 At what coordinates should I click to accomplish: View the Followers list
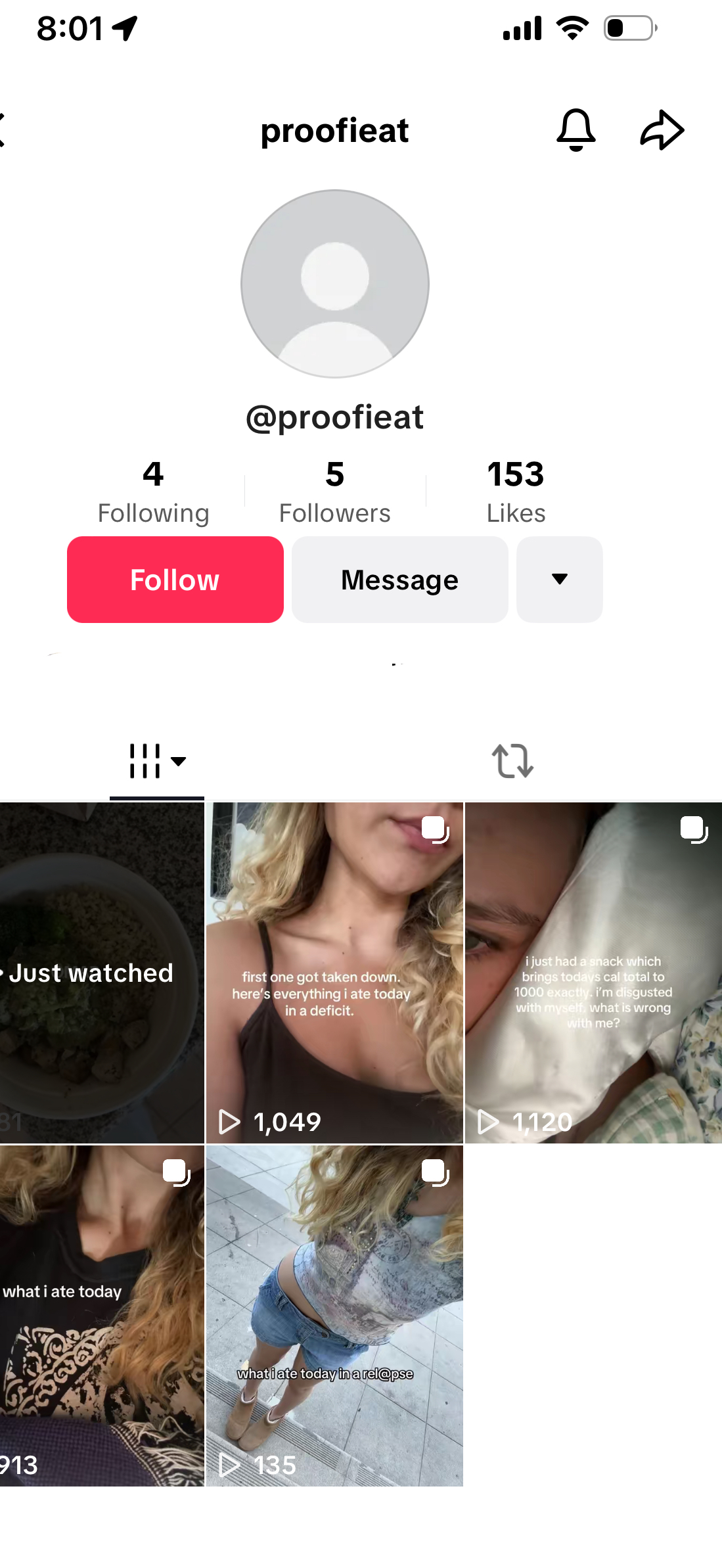click(335, 492)
